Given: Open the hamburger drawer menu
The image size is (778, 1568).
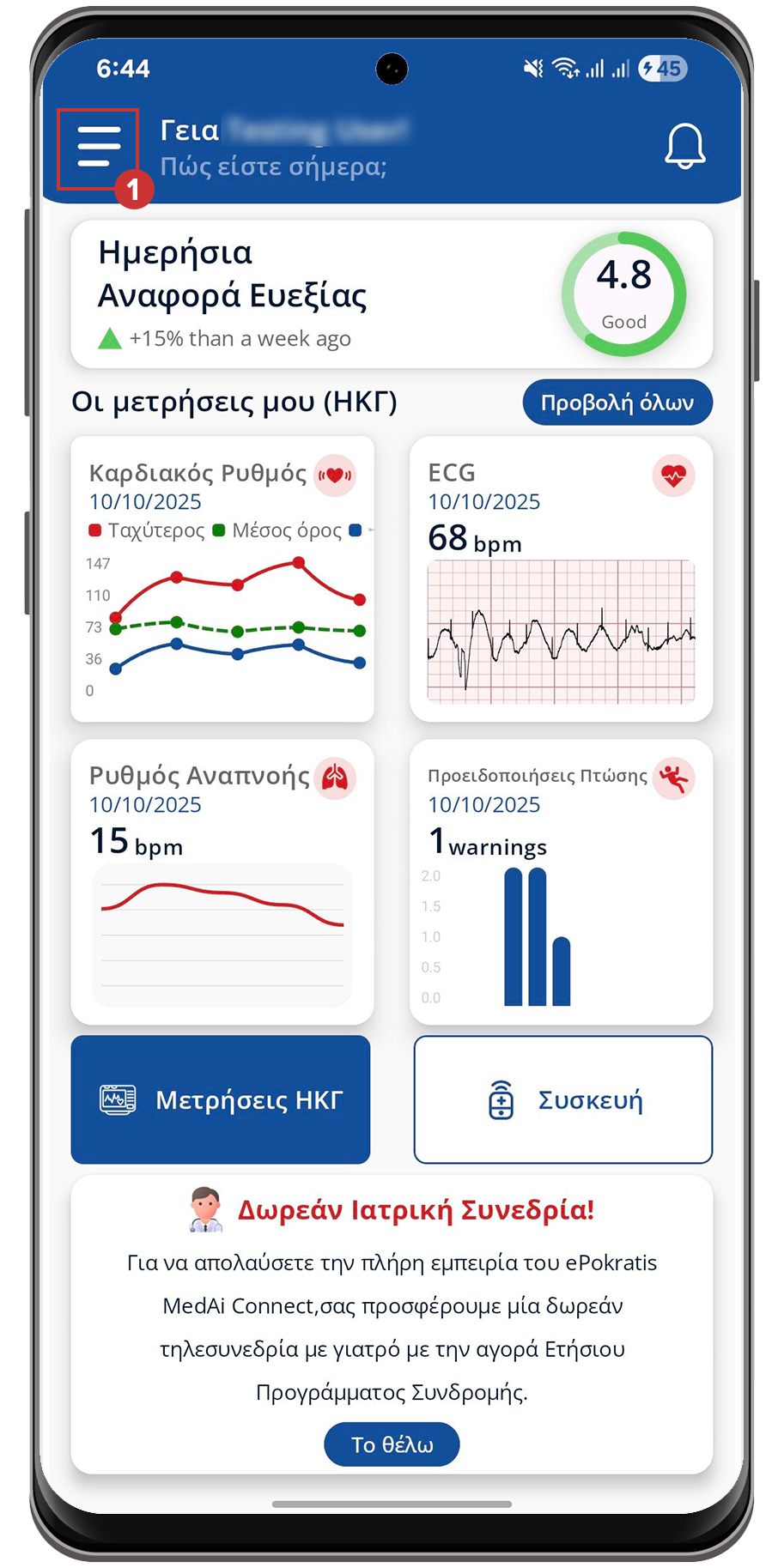Looking at the screenshot, I should 99,147.
